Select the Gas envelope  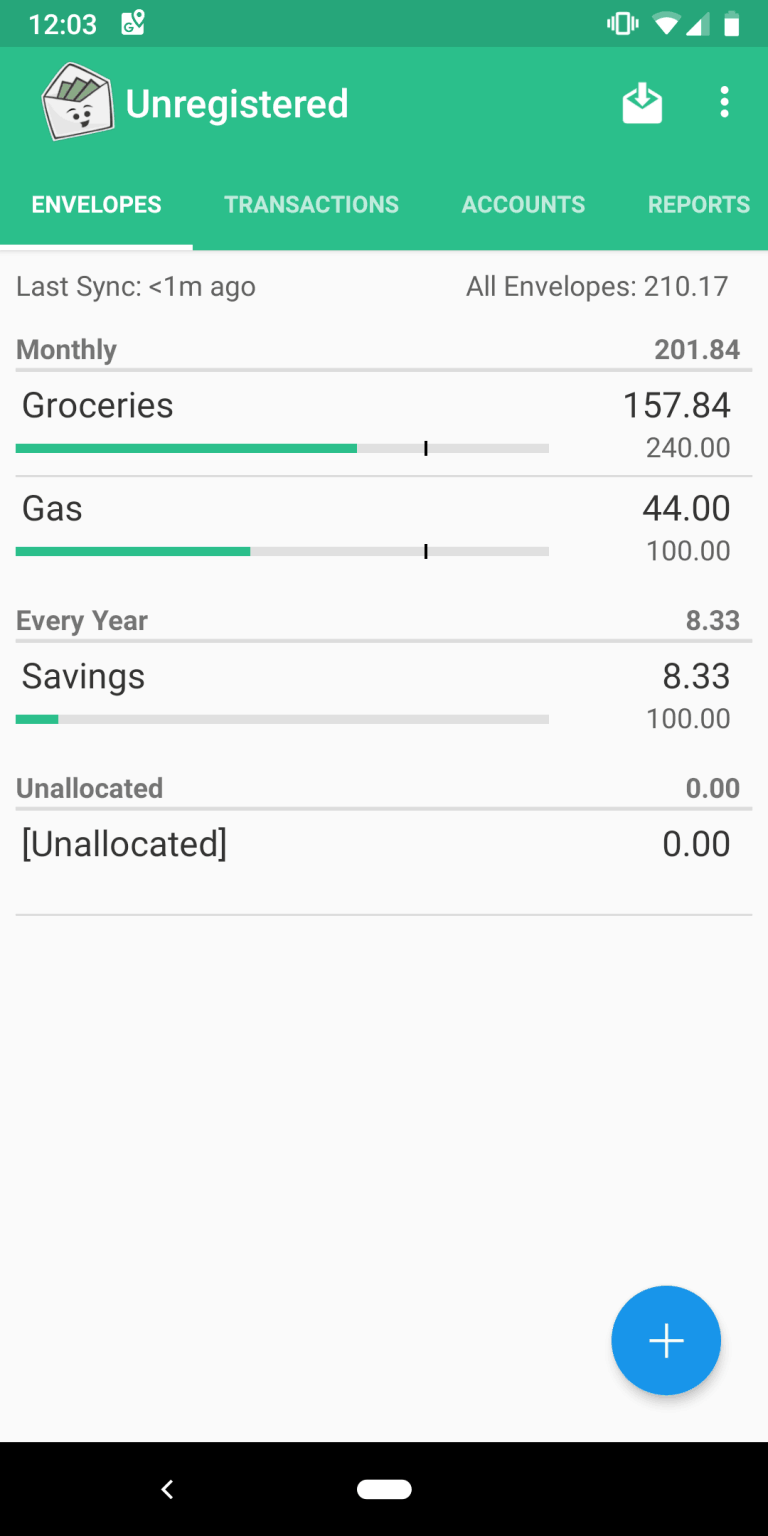point(383,525)
